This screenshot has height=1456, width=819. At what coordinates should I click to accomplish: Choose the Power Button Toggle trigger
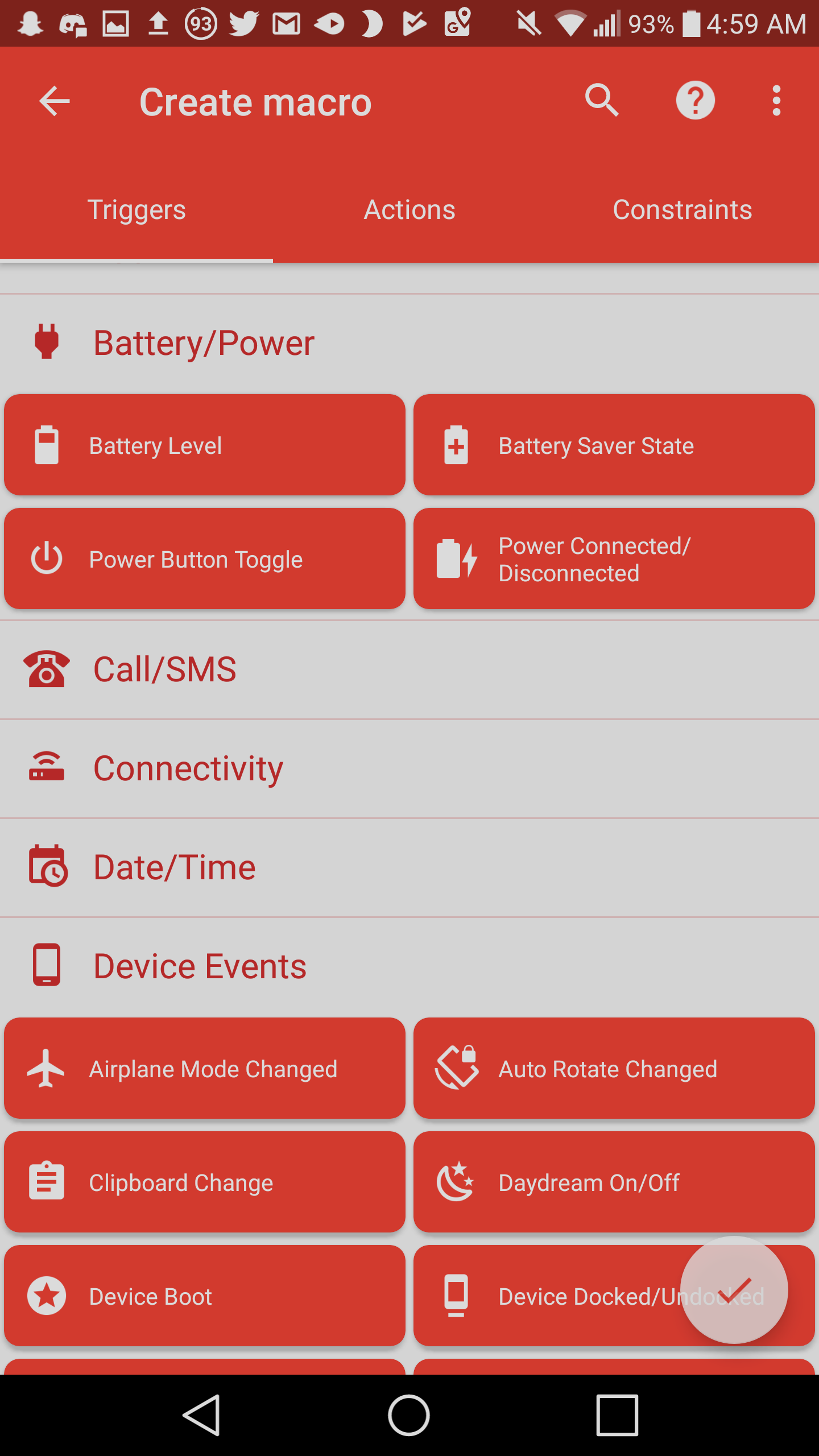click(x=204, y=559)
